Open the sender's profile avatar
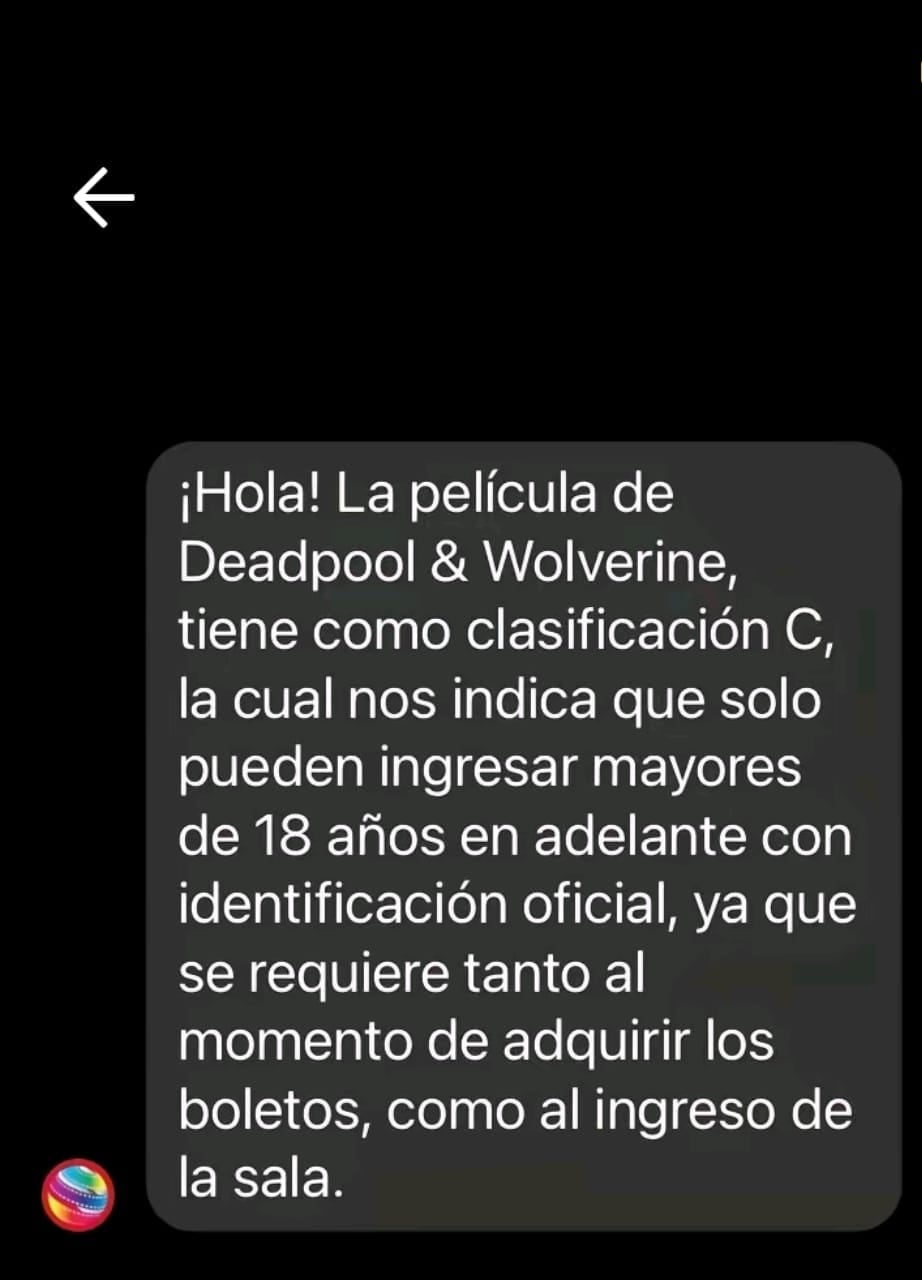 tap(78, 1195)
